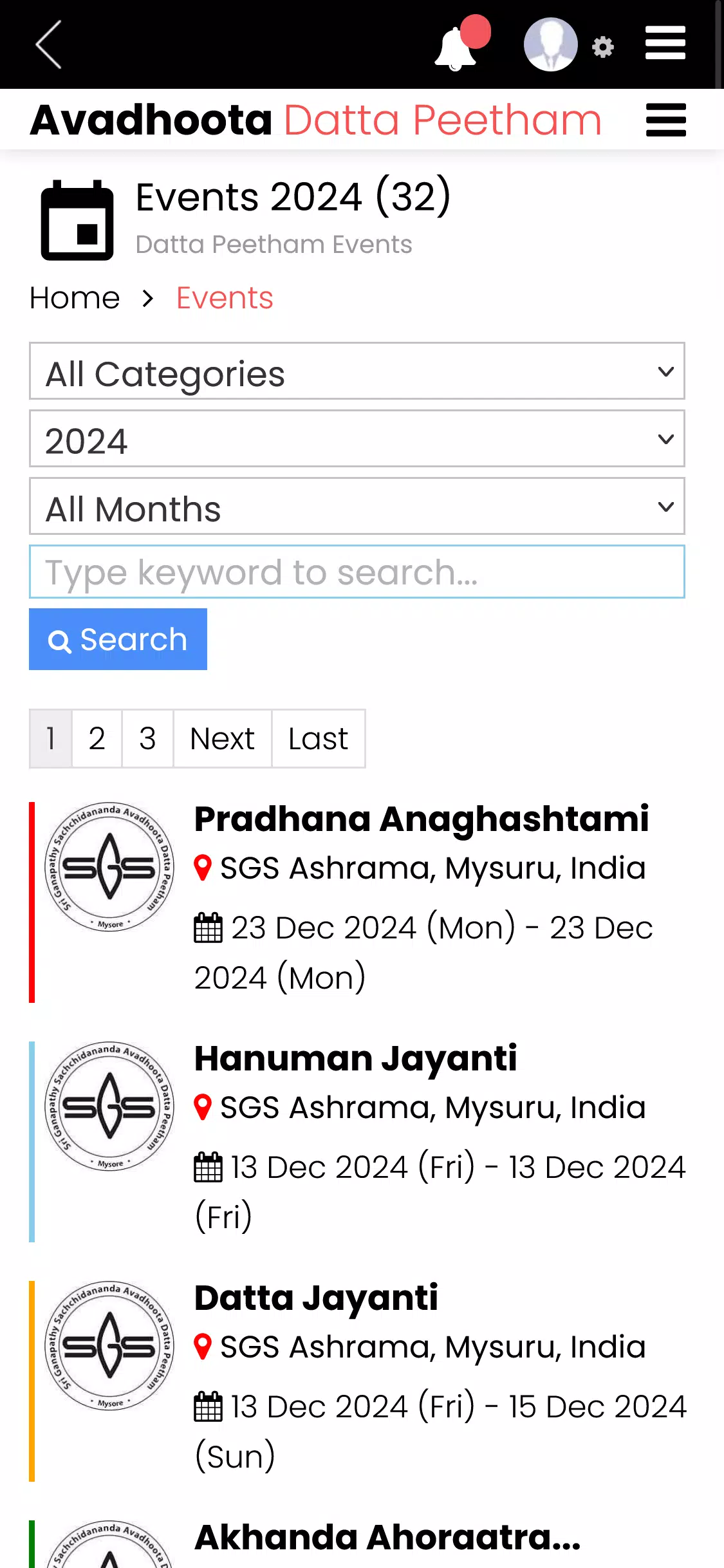
Task: Change the 2024 year dropdown
Action: click(357, 439)
